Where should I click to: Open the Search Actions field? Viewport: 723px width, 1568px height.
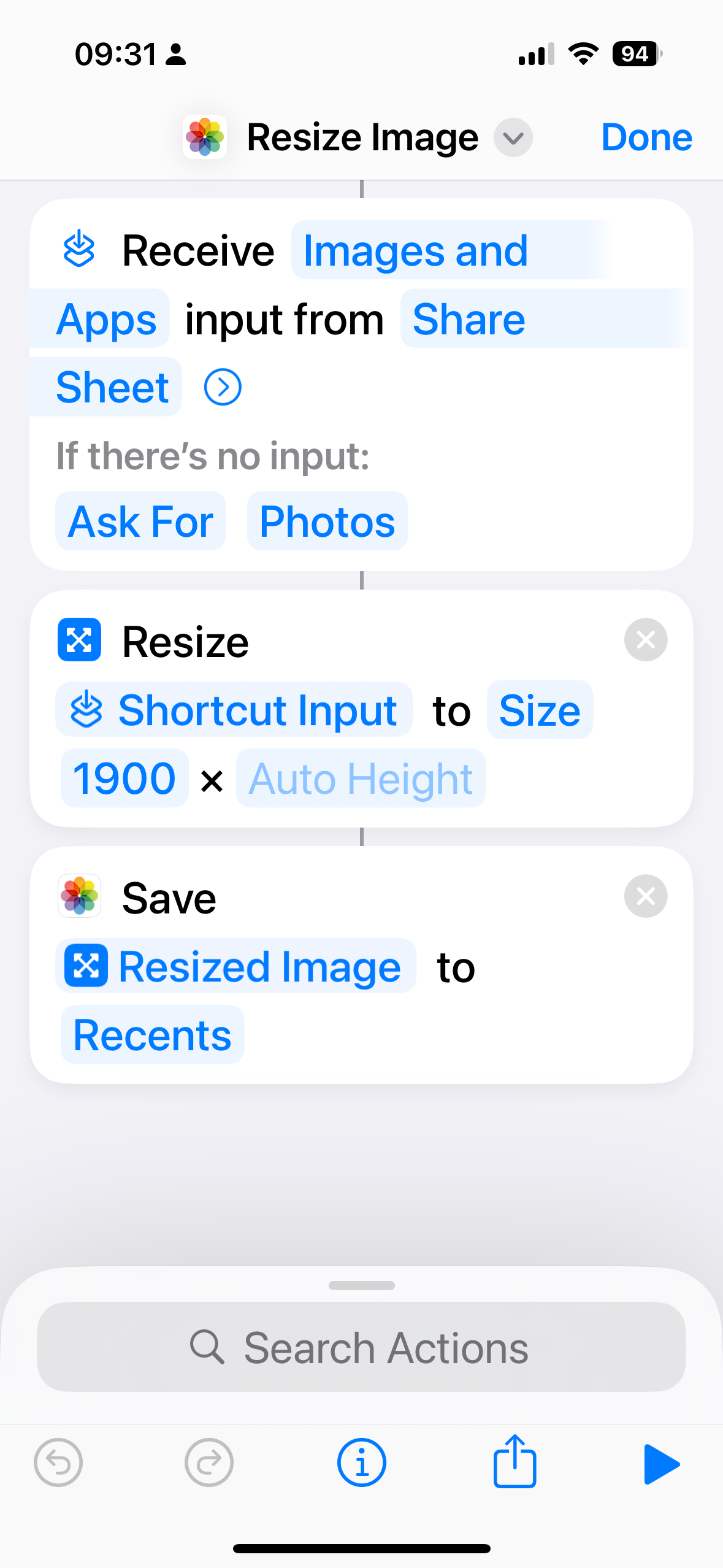pyautogui.click(x=361, y=1347)
